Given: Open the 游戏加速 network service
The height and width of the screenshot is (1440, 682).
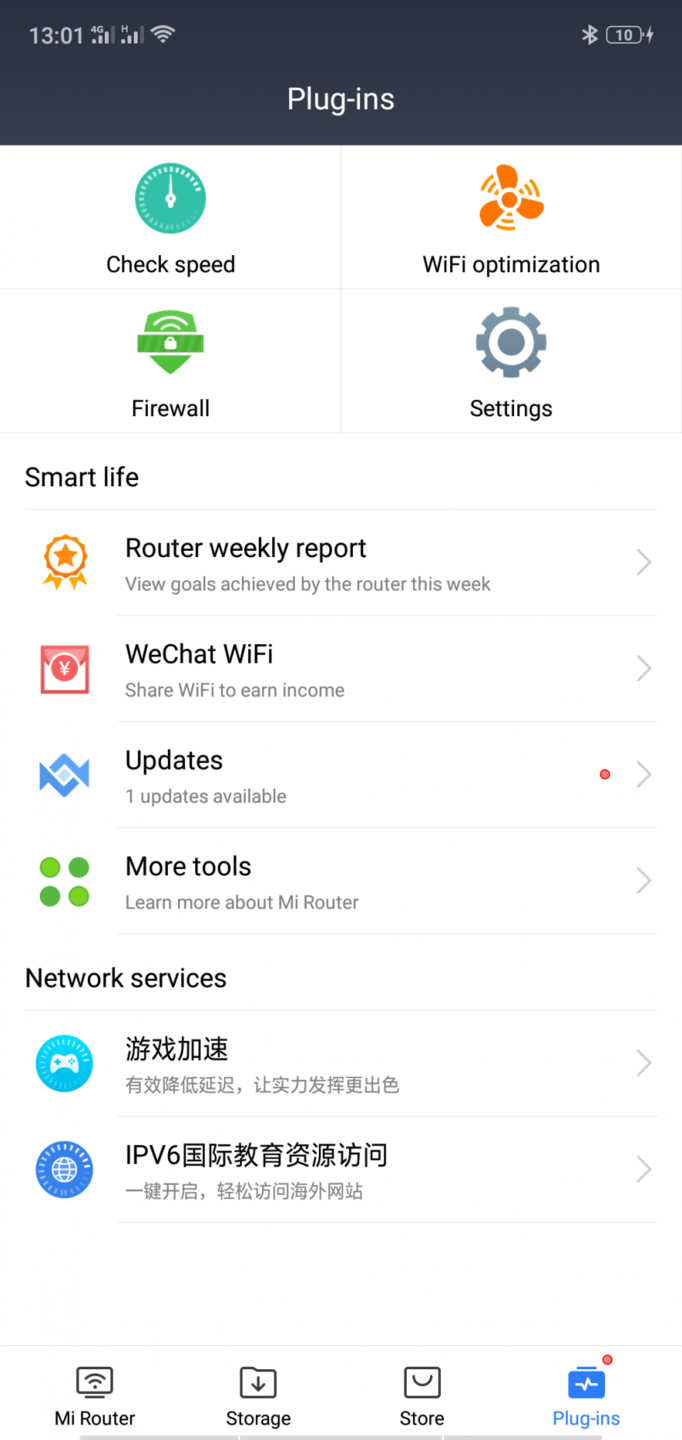Looking at the screenshot, I should coord(340,1063).
